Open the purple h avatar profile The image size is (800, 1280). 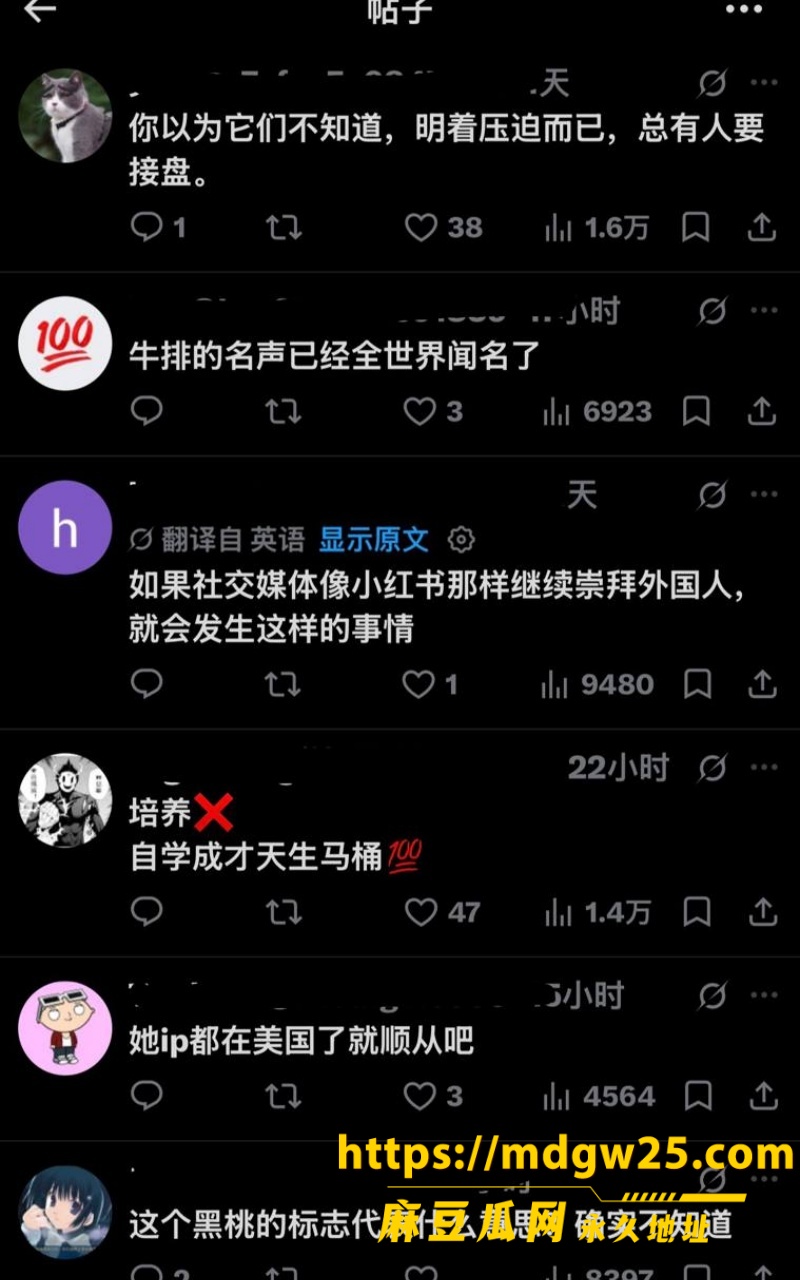(x=65, y=528)
